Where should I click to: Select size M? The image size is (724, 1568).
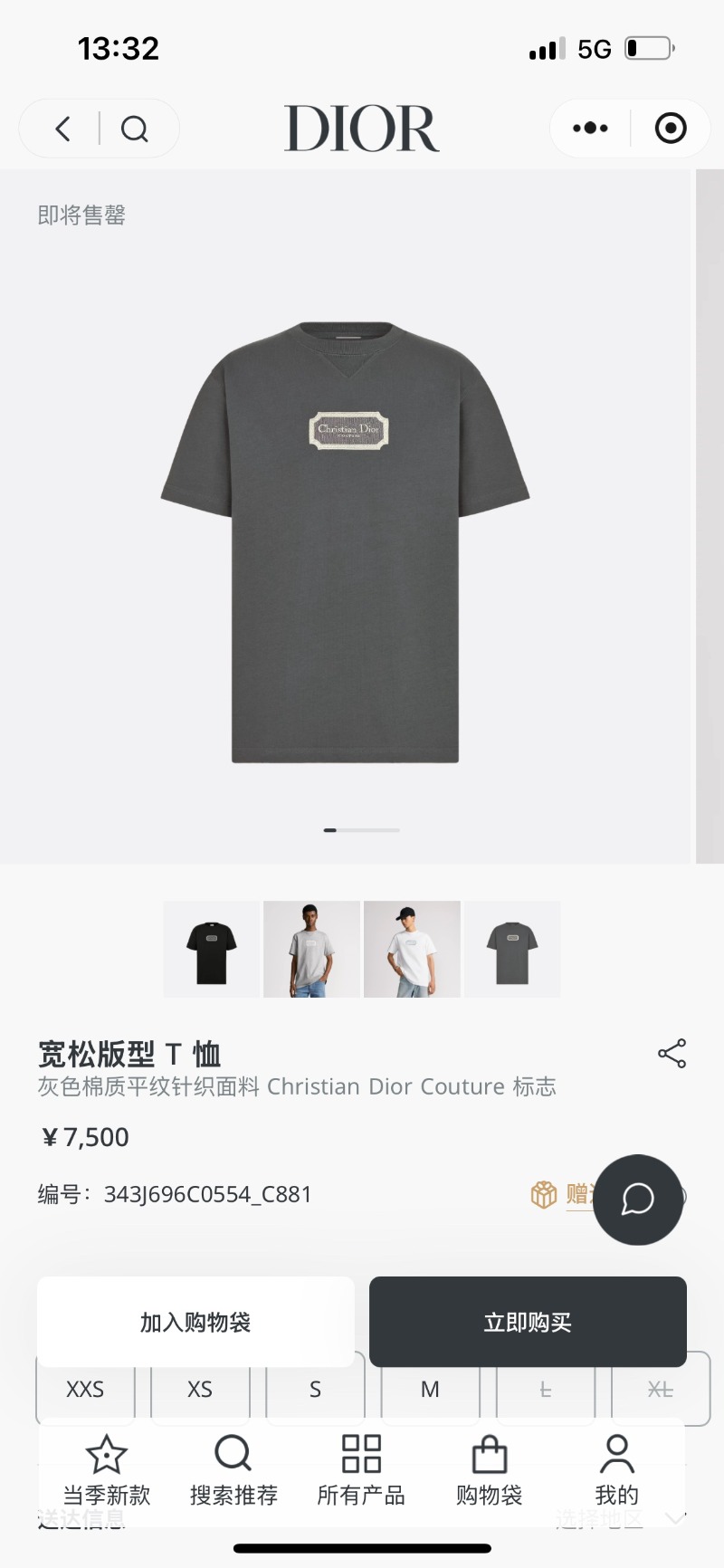(x=430, y=1390)
